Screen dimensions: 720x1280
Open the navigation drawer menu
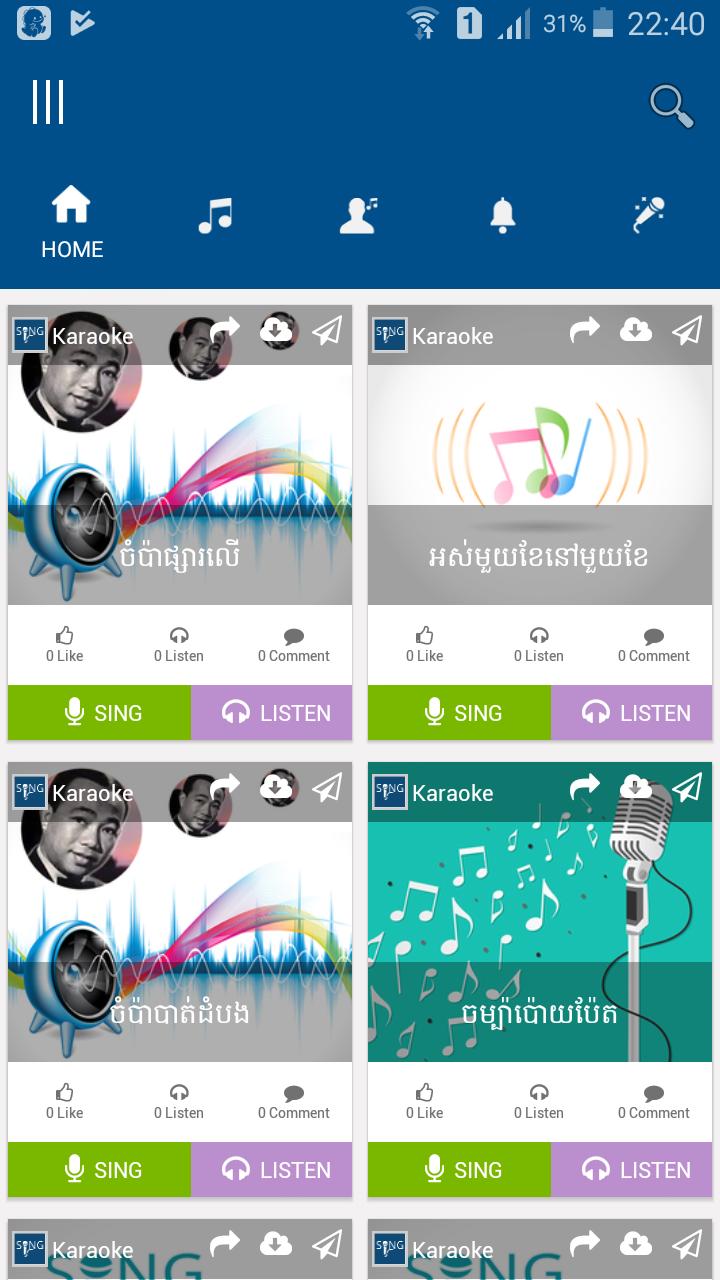(x=48, y=102)
